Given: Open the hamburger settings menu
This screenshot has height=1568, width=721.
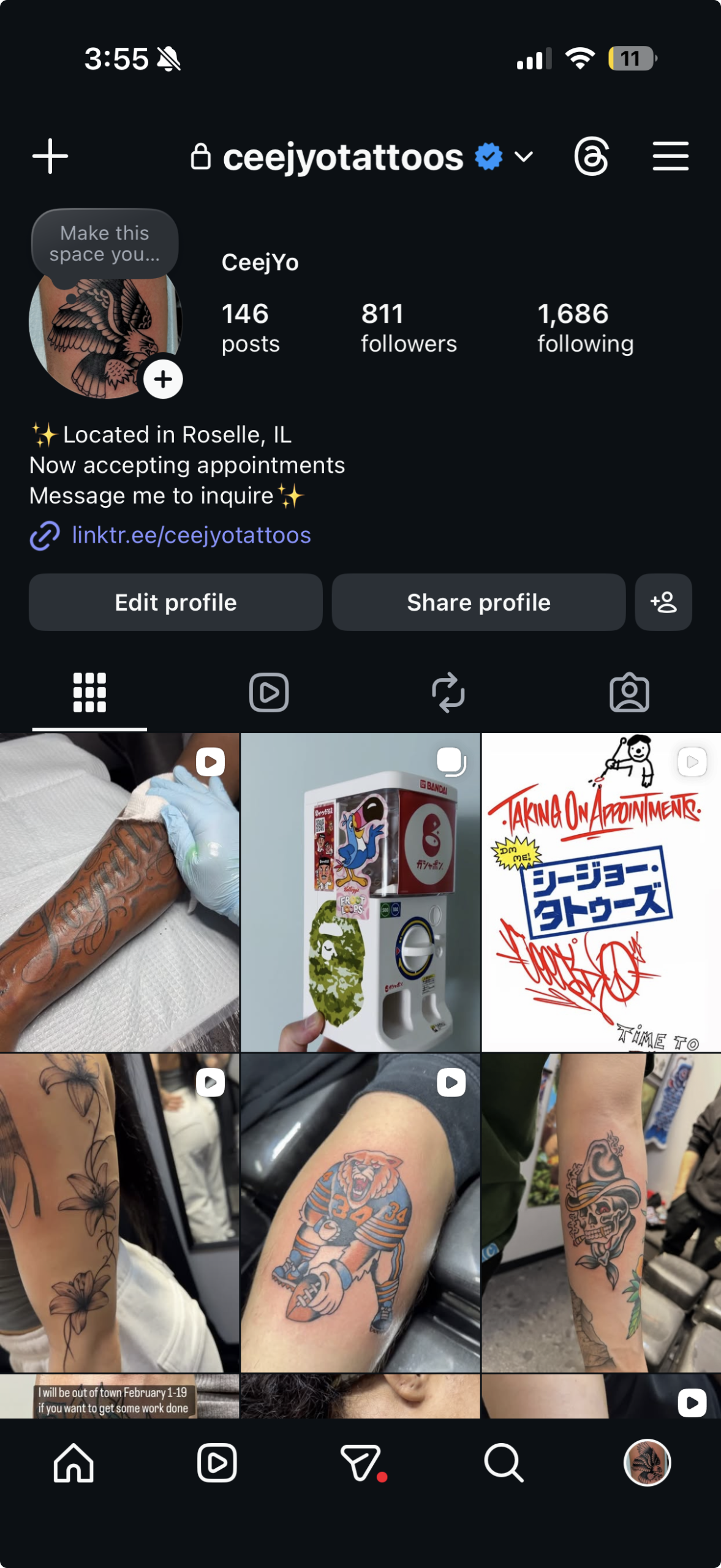Looking at the screenshot, I should [x=671, y=156].
